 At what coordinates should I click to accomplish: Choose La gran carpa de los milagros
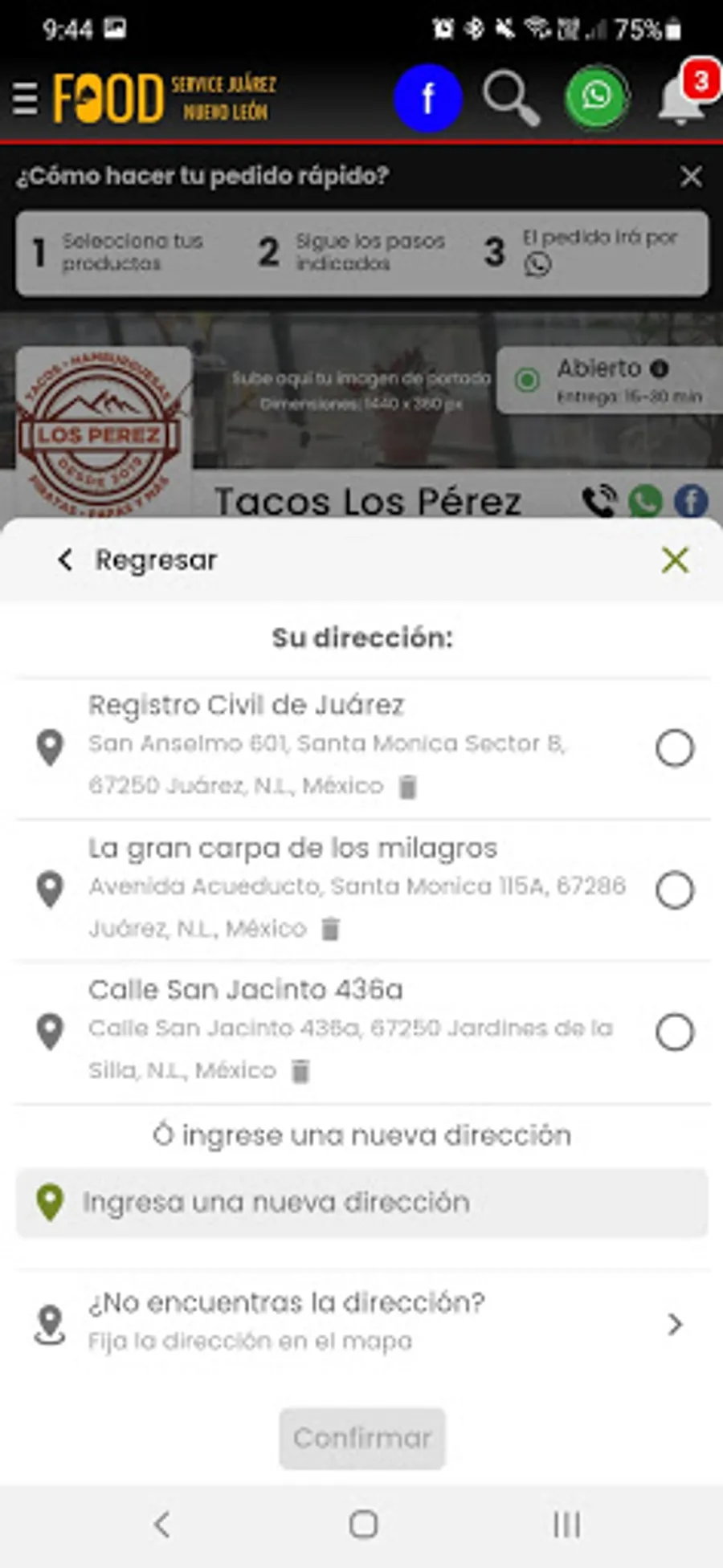674,890
